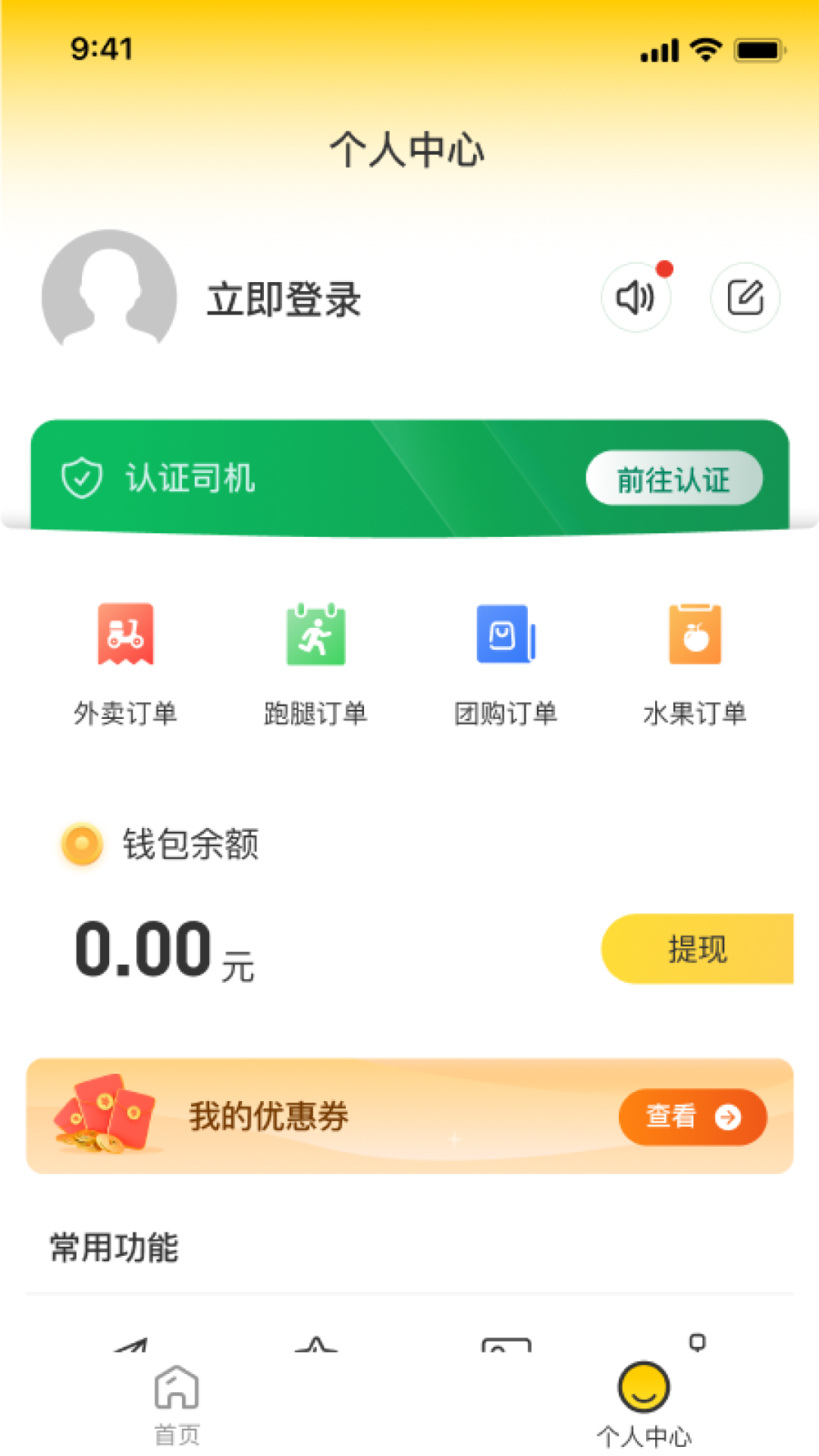The height and width of the screenshot is (1456, 819).
Task: Open the speaker announcements icon
Action: tap(635, 297)
